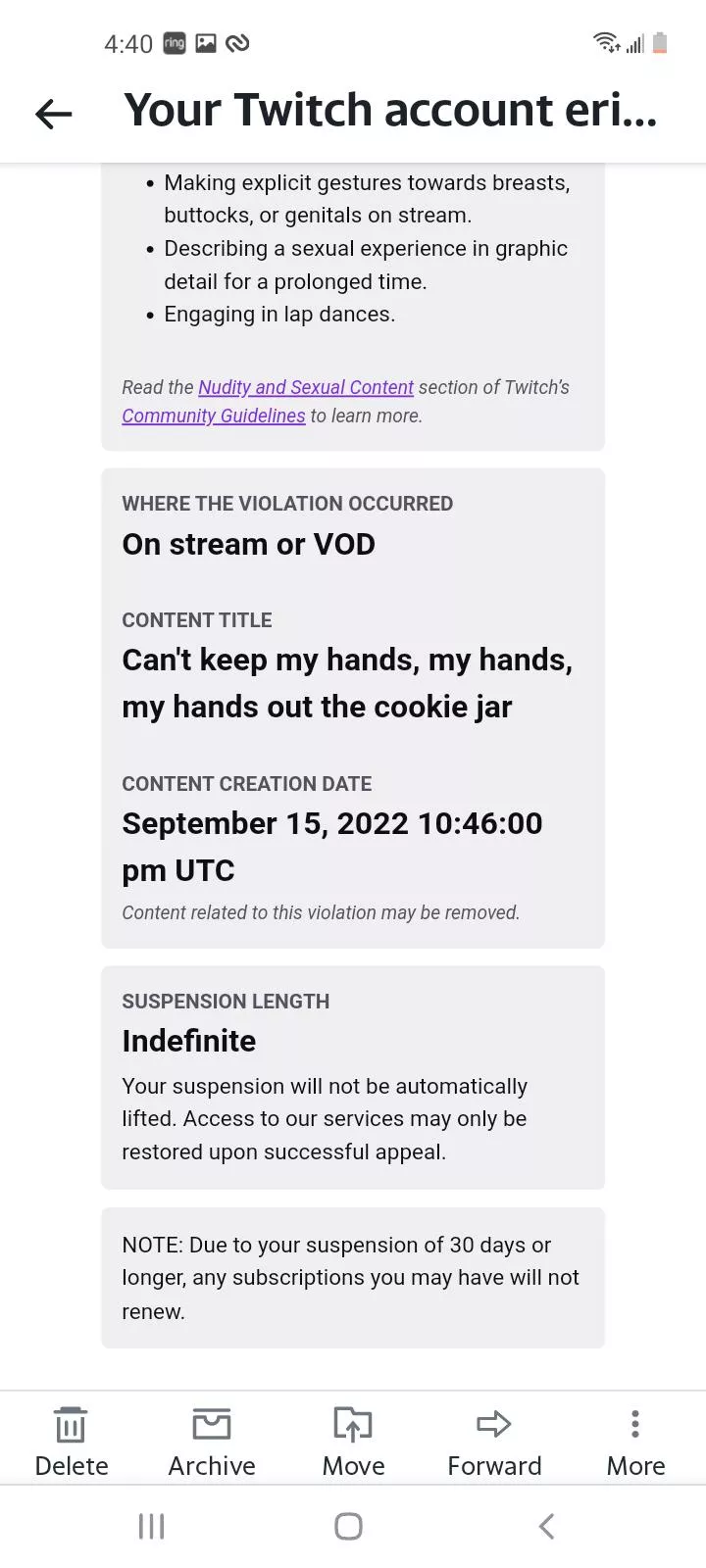Forward this email
Viewport: 706px width, 1568px height.
(x=494, y=1441)
